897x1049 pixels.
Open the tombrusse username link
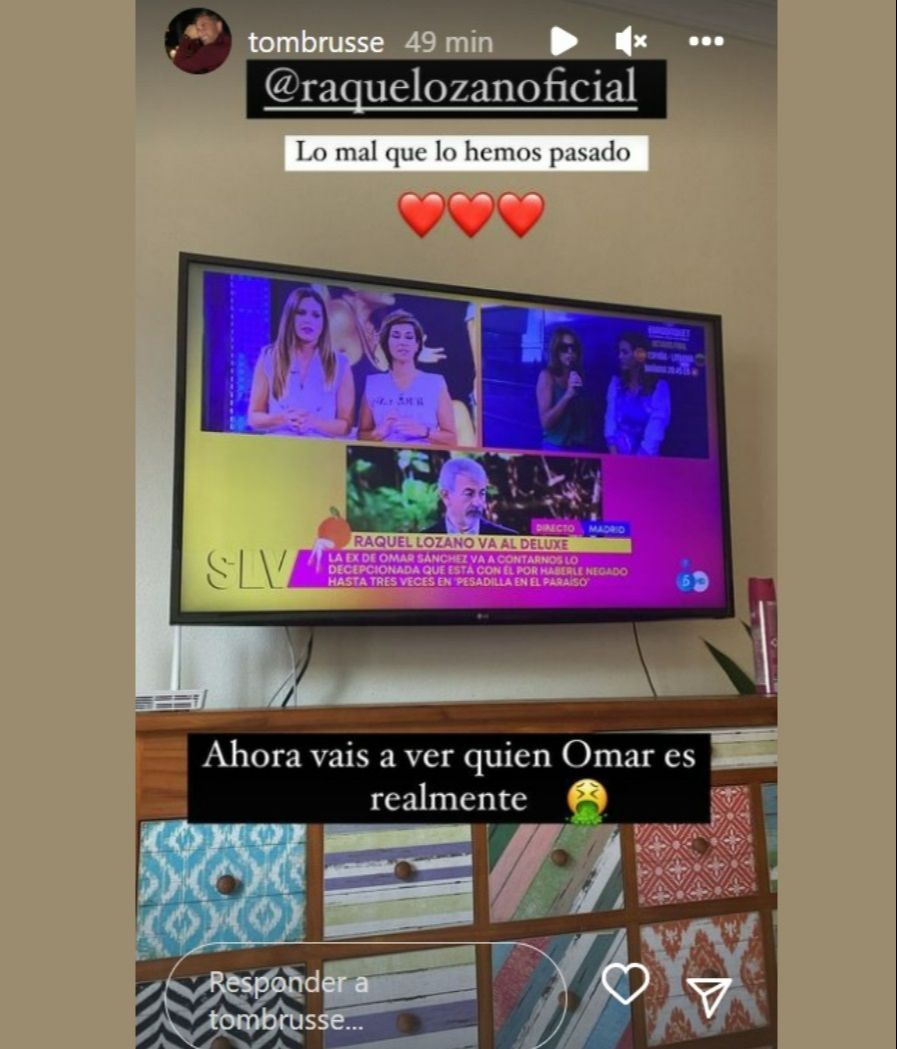(x=315, y=42)
